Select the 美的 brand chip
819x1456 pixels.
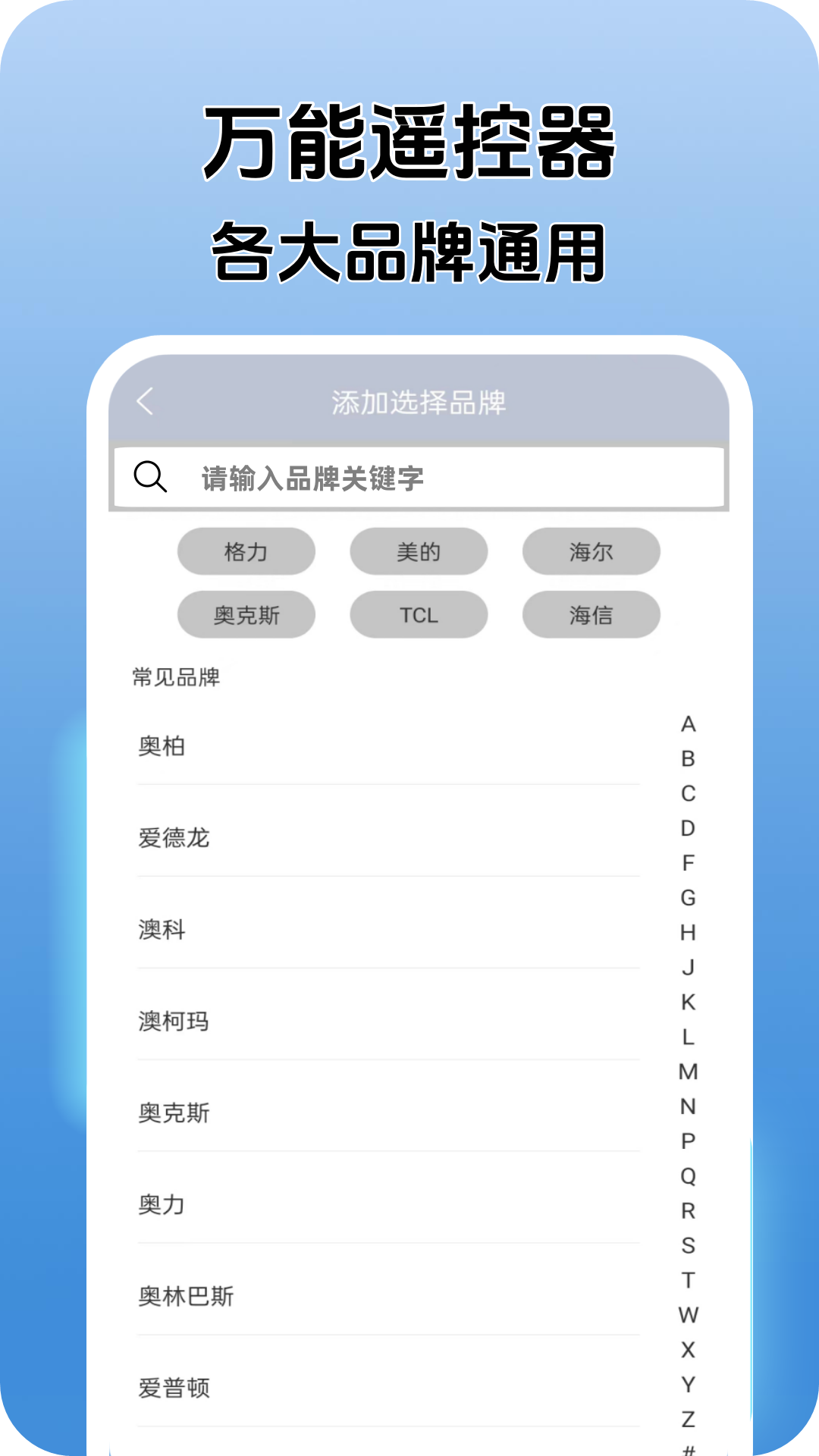tap(418, 551)
